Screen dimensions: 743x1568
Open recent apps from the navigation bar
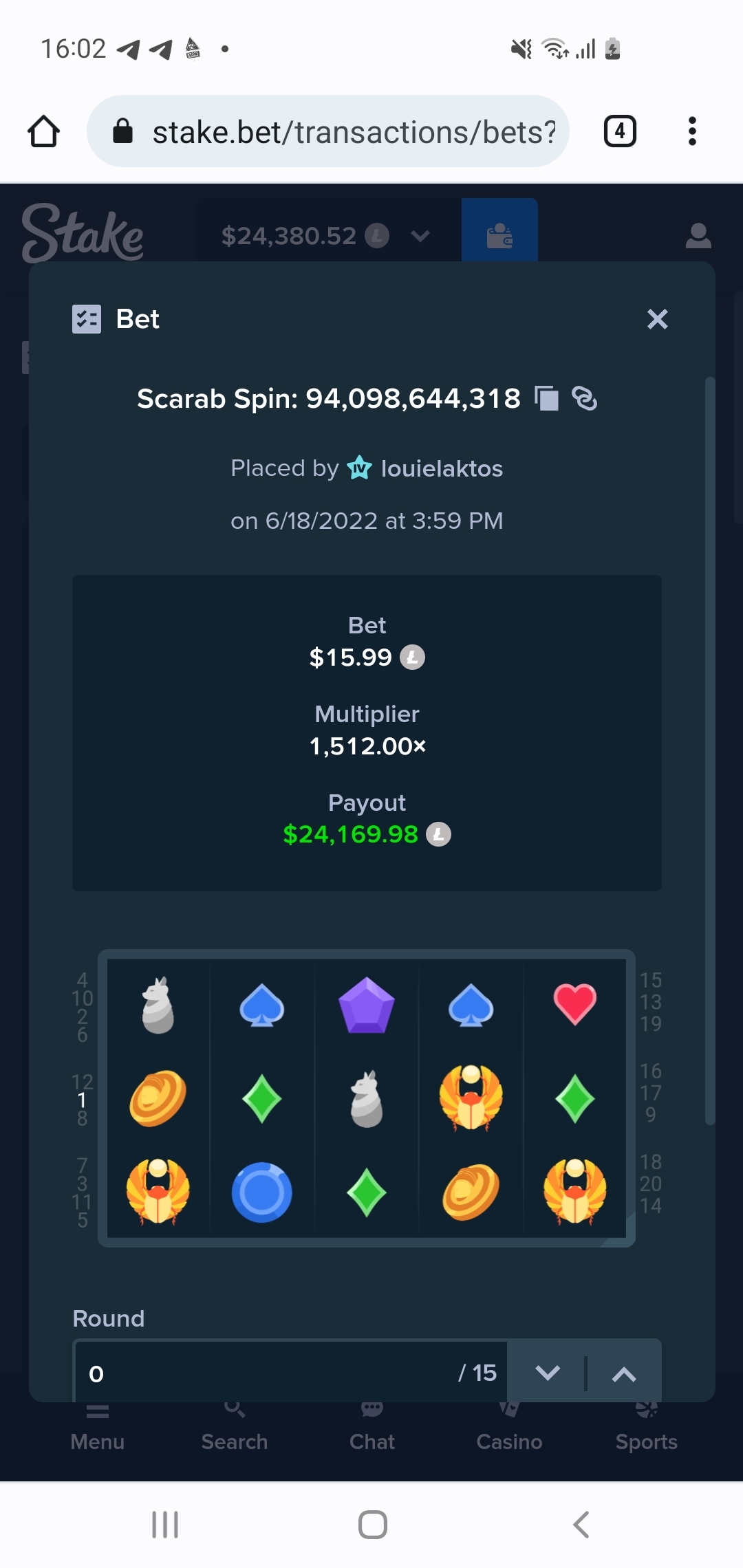click(165, 1525)
